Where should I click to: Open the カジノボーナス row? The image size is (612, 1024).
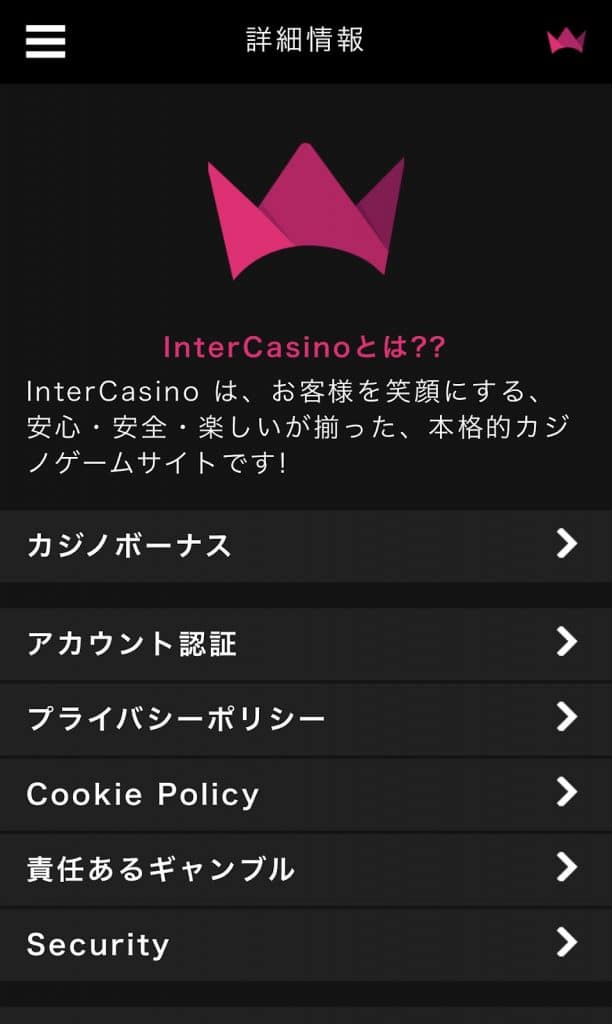click(x=305, y=545)
